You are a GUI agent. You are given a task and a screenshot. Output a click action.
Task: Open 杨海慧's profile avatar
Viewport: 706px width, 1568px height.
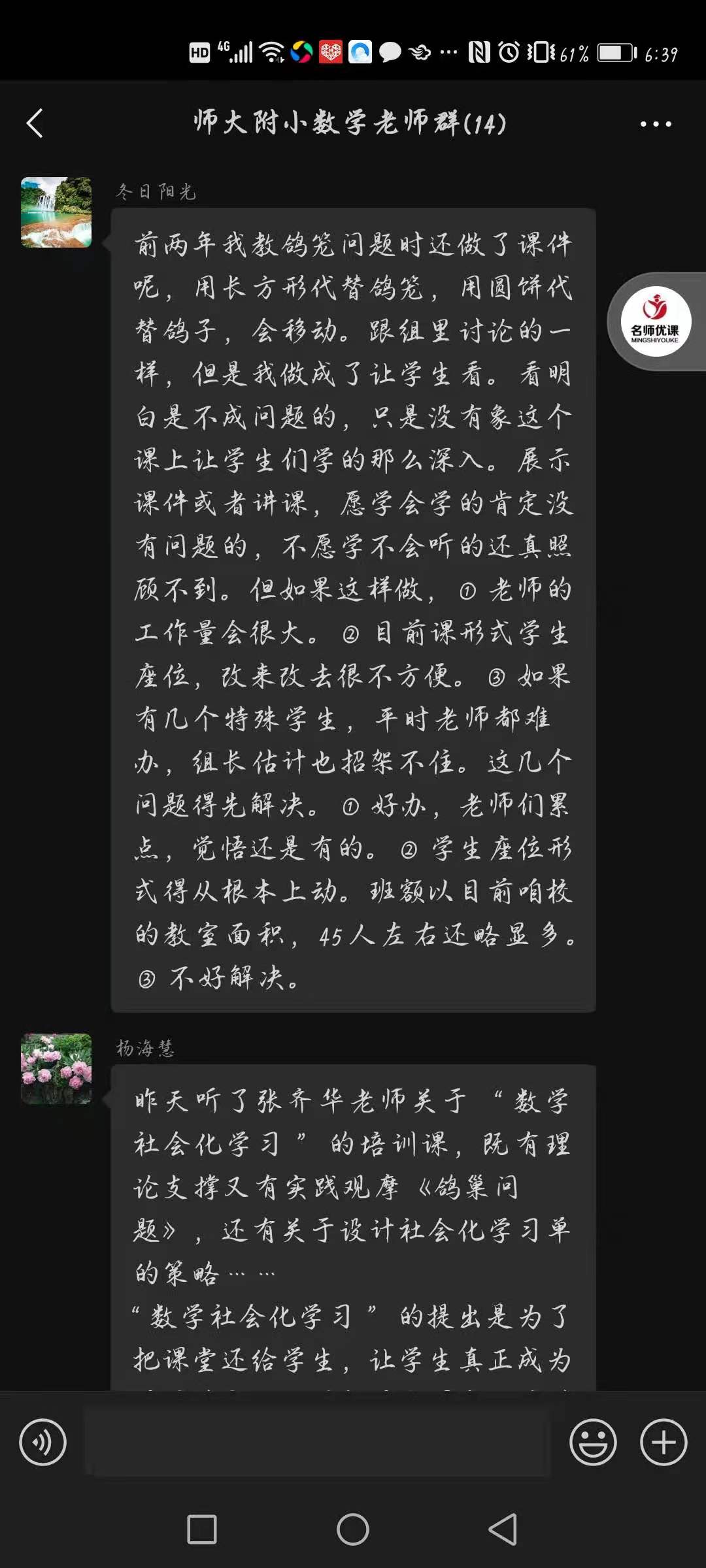[56, 1069]
